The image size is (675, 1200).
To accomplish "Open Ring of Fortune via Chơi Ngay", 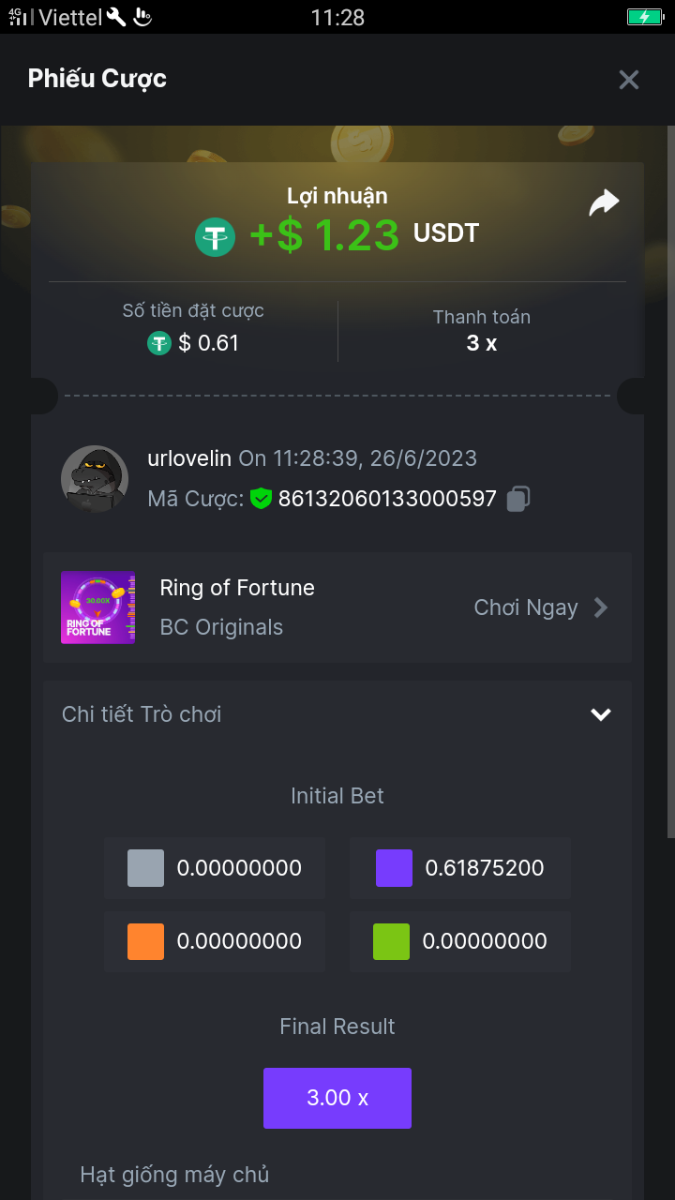I will (540, 608).
